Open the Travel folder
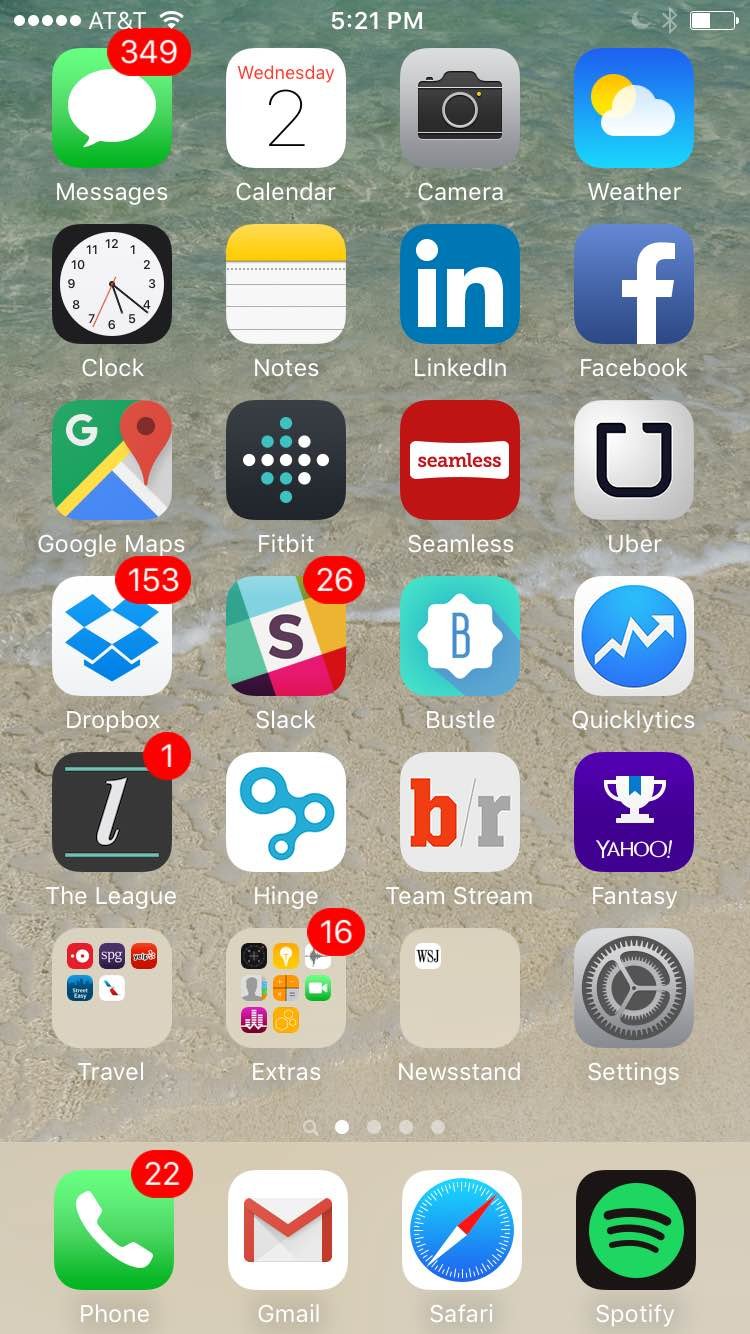This screenshot has width=750, height=1334. pyautogui.click(x=112, y=988)
